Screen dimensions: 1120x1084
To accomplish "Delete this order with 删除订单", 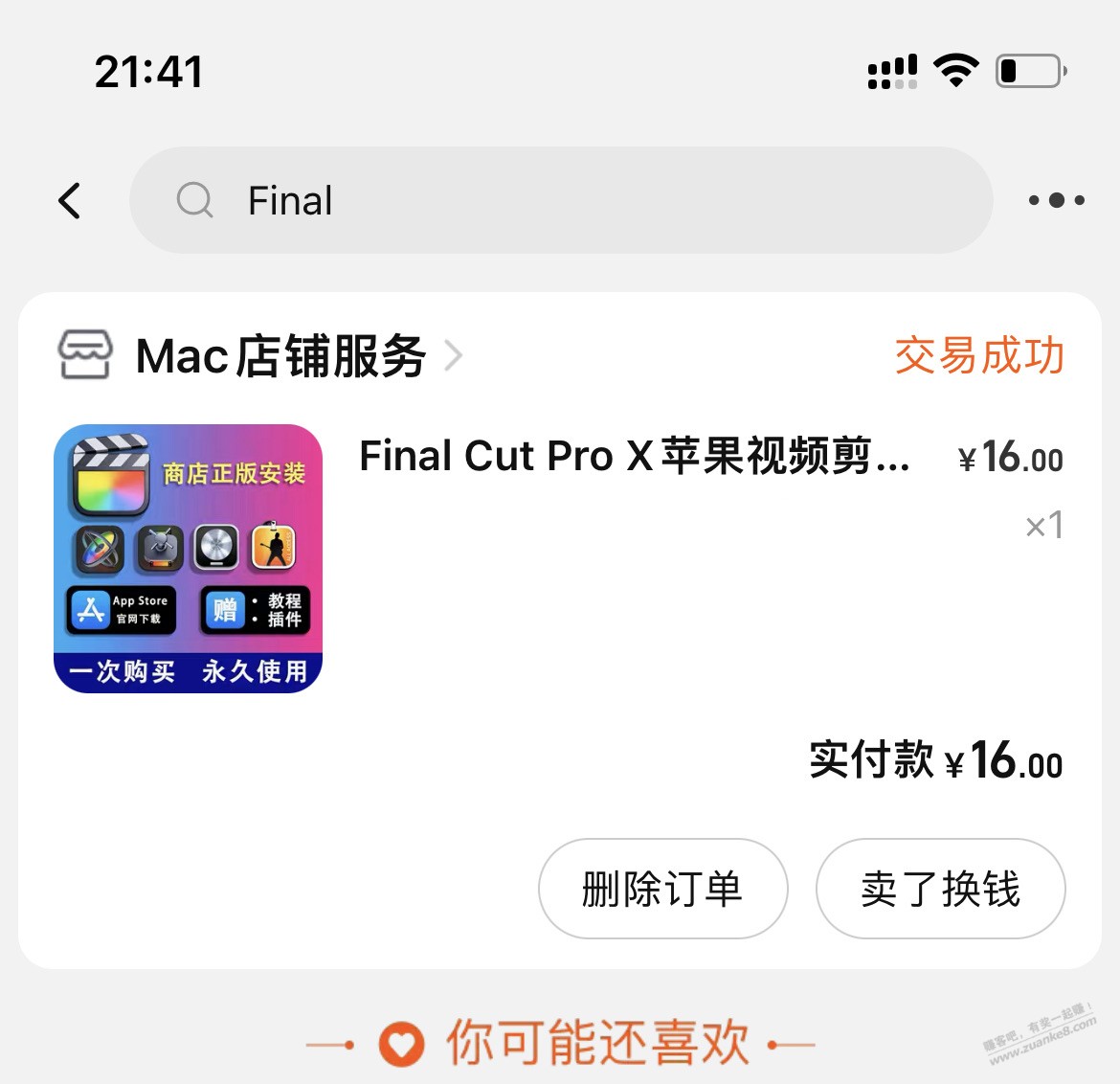I will 662,889.
